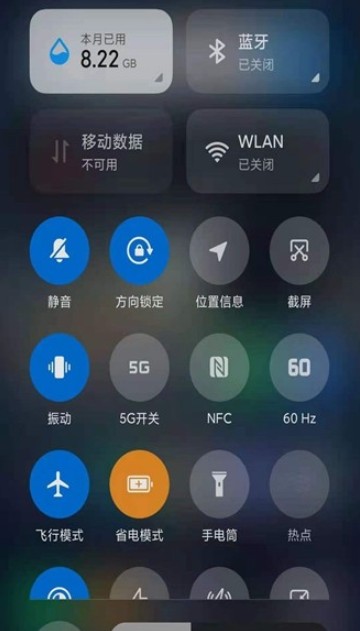The image size is (360, 631).
Task: Turn off airplane mode (飞行模式)
Action: tap(60, 484)
